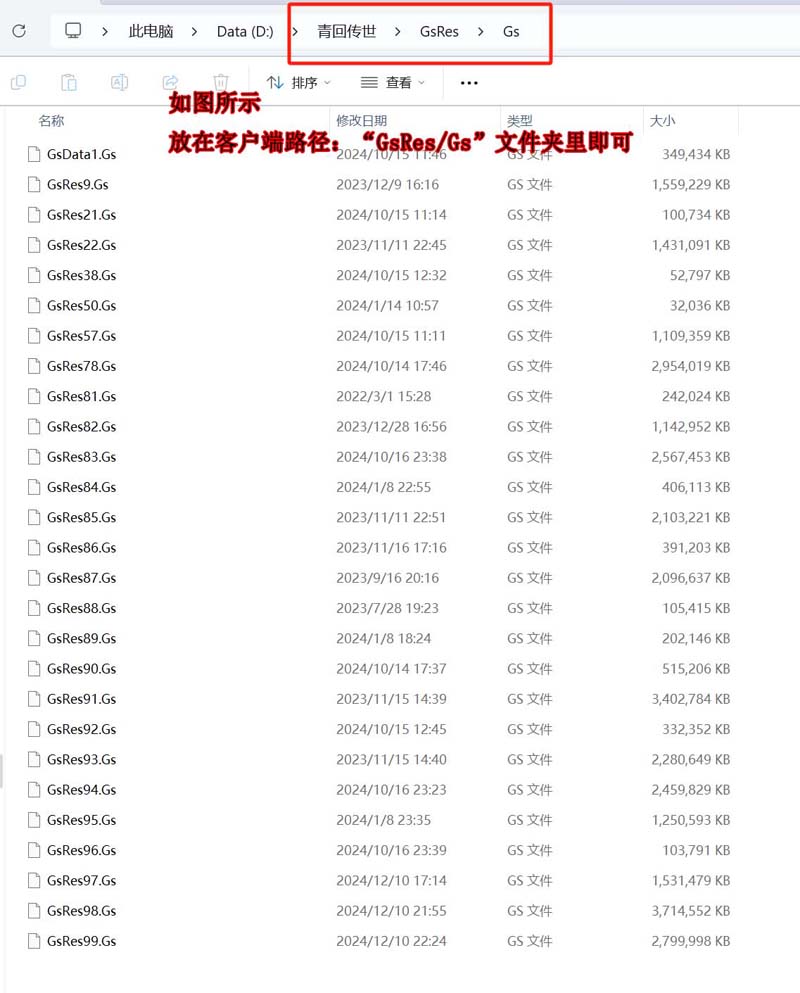The height and width of the screenshot is (993, 800).
Task: Select the file GsRes57.Gs
Action: (81, 336)
